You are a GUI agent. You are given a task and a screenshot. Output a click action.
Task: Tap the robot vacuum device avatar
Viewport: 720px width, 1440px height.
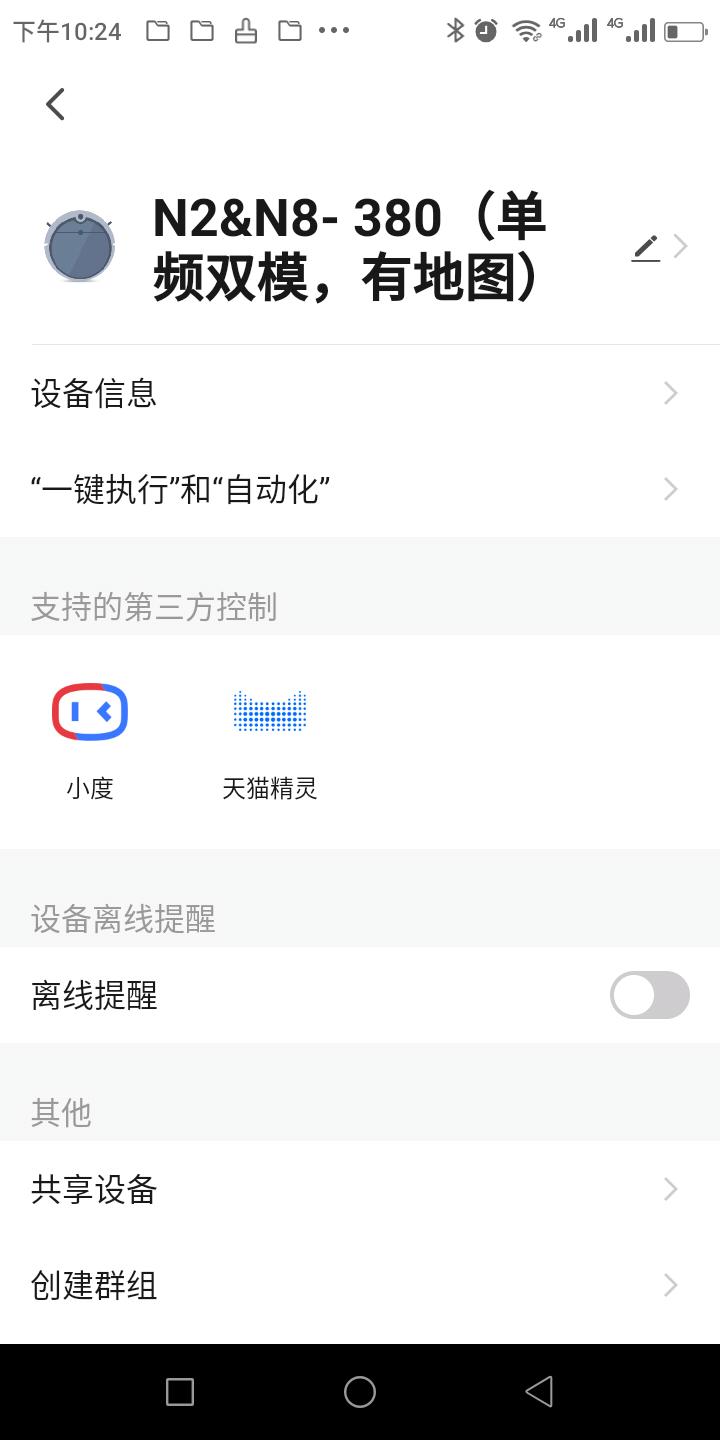coord(80,245)
